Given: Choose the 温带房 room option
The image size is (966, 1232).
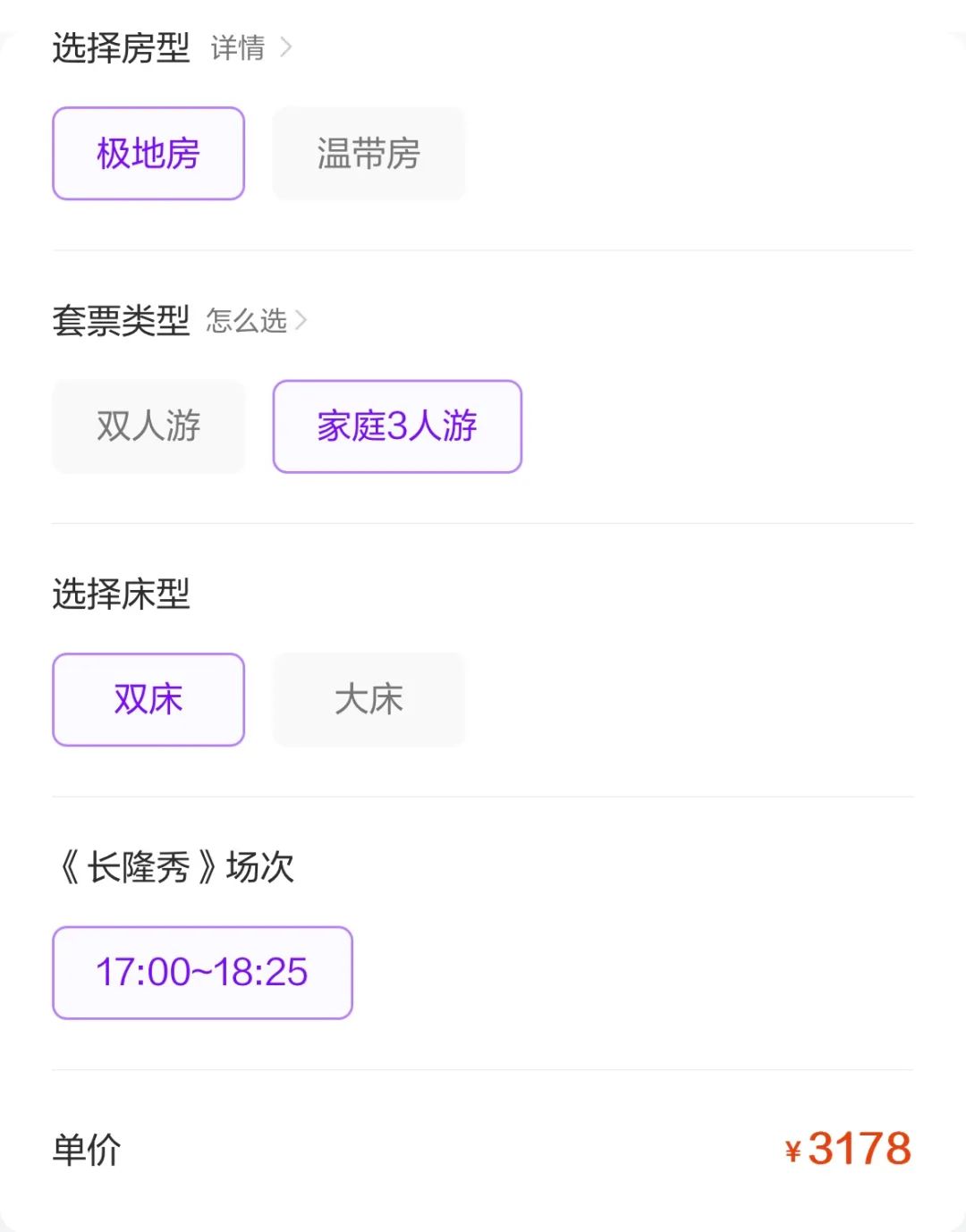Looking at the screenshot, I should (369, 154).
